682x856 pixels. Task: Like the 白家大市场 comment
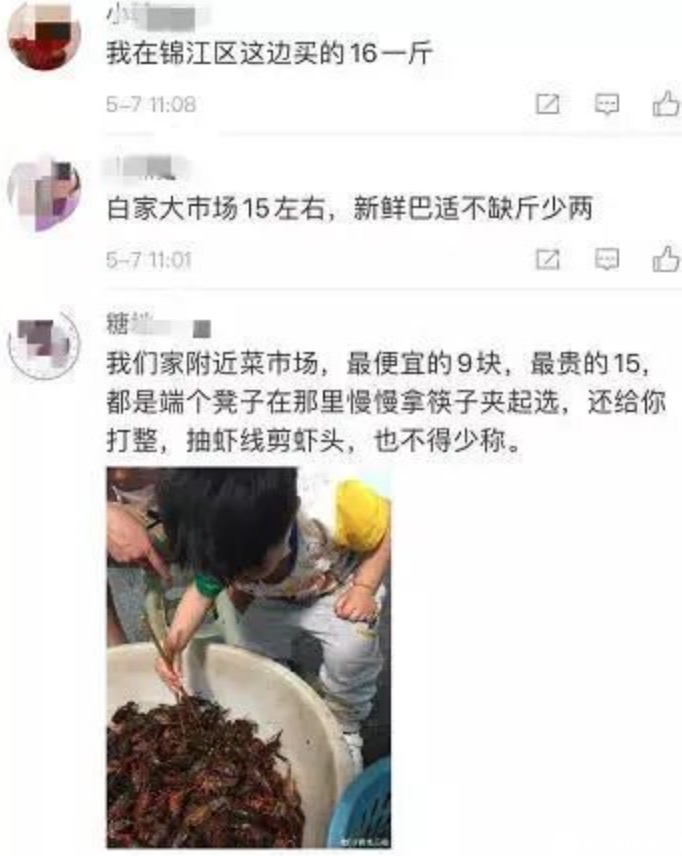tap(665, 260)
